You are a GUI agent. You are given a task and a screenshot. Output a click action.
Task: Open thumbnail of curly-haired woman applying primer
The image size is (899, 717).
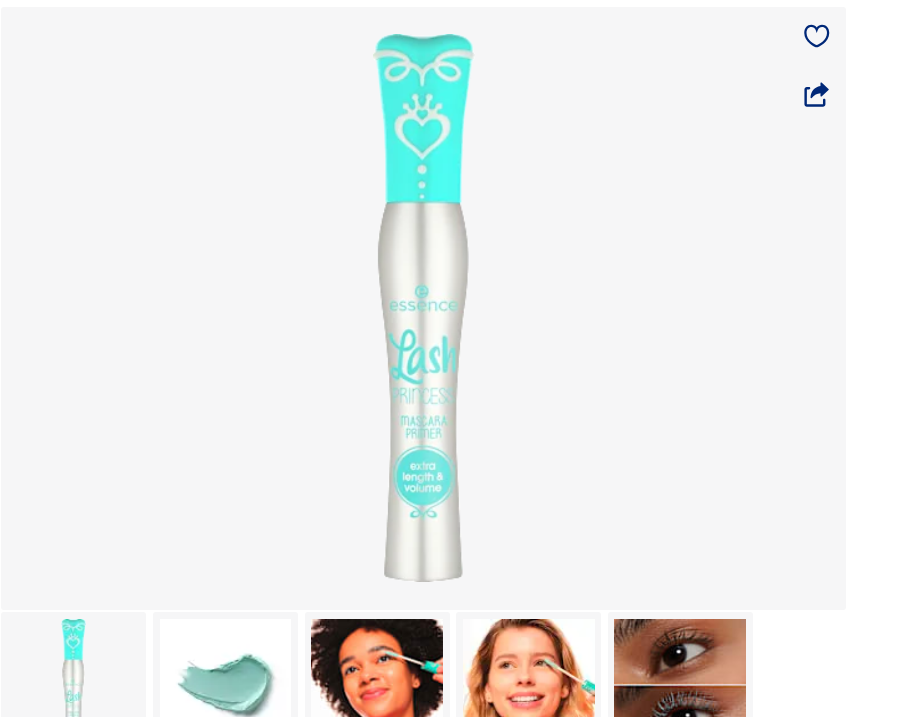(x=377, y=665)
